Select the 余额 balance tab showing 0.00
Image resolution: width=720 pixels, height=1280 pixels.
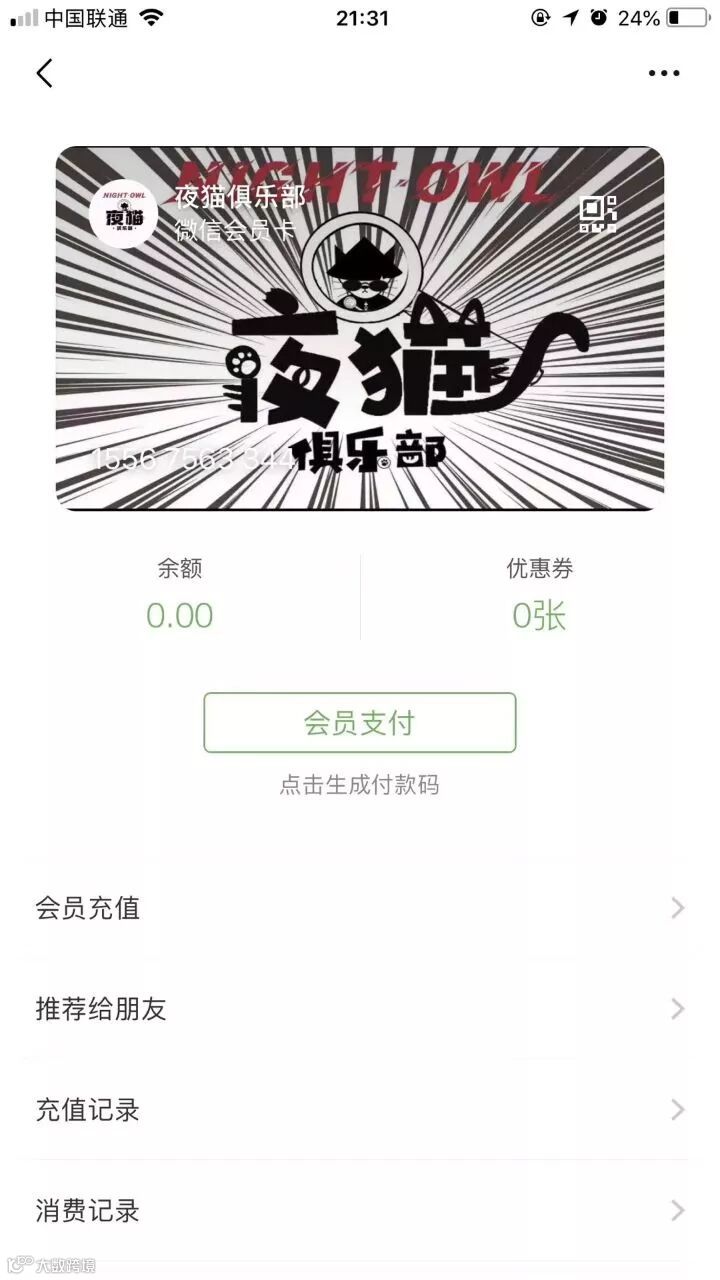pyautogui.click(x=180, y=569)
